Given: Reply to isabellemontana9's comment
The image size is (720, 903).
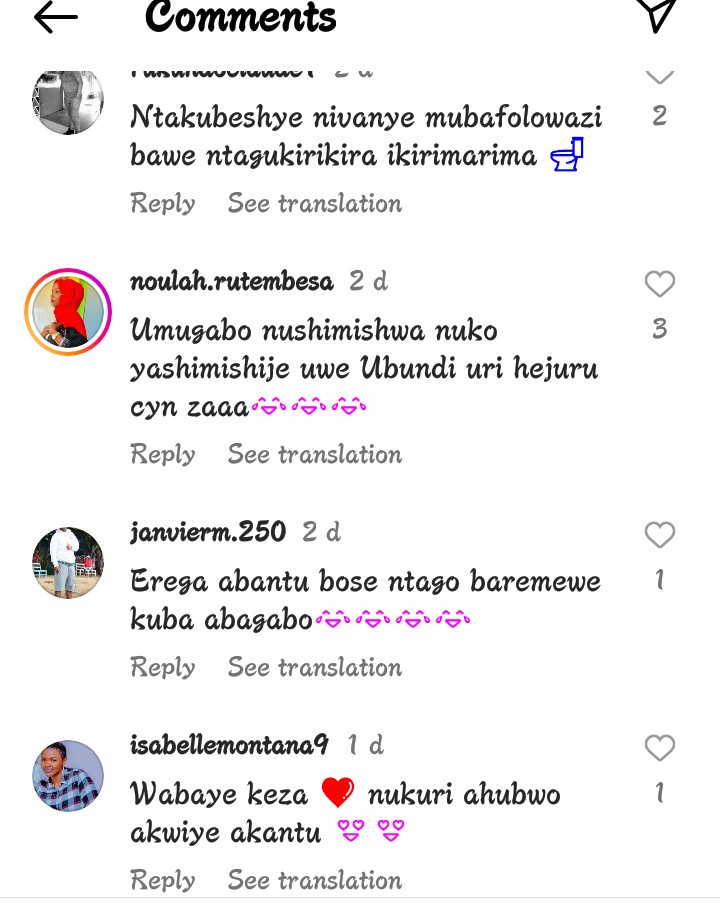Looking at the screenshot, I should (x=163, y=880).
